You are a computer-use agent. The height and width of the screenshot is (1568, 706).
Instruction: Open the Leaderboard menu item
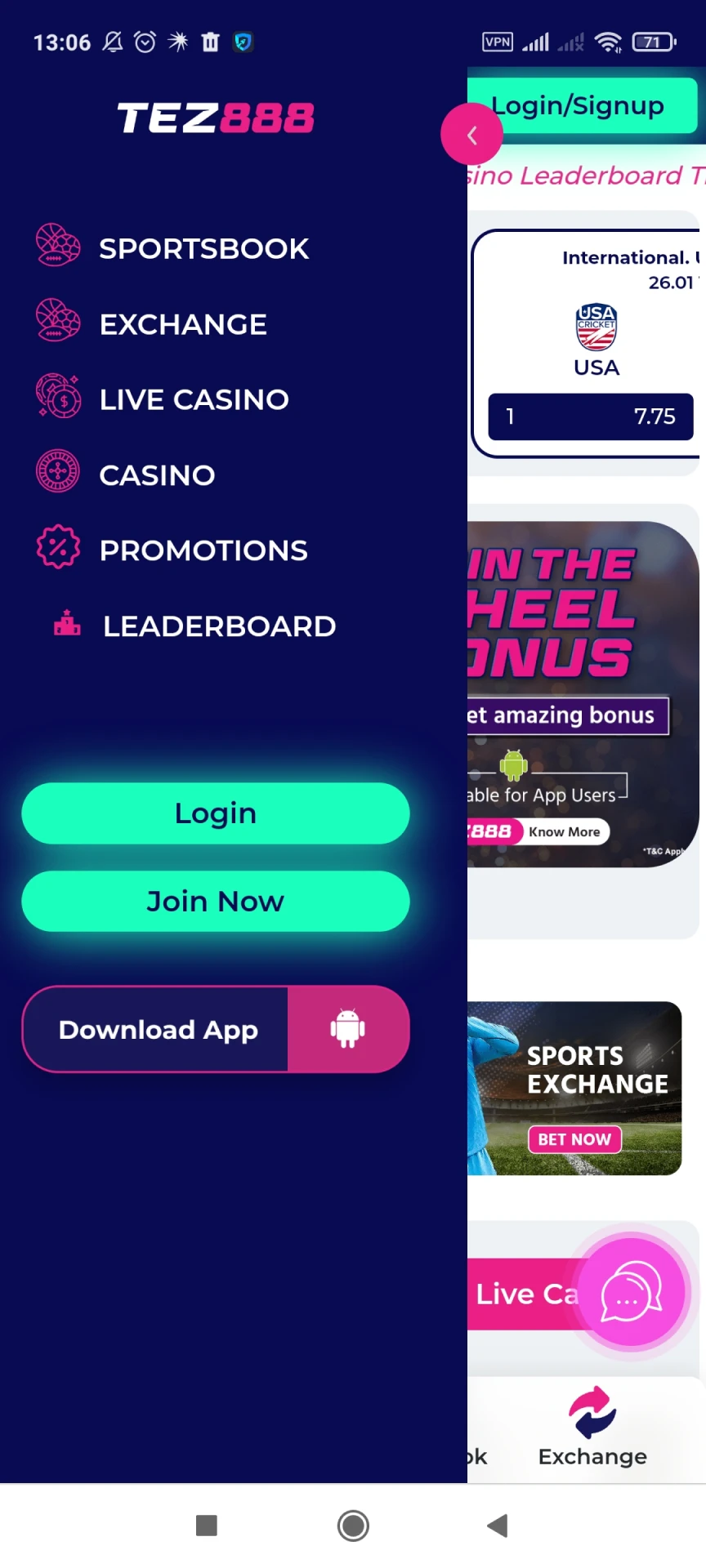[218, 626]
